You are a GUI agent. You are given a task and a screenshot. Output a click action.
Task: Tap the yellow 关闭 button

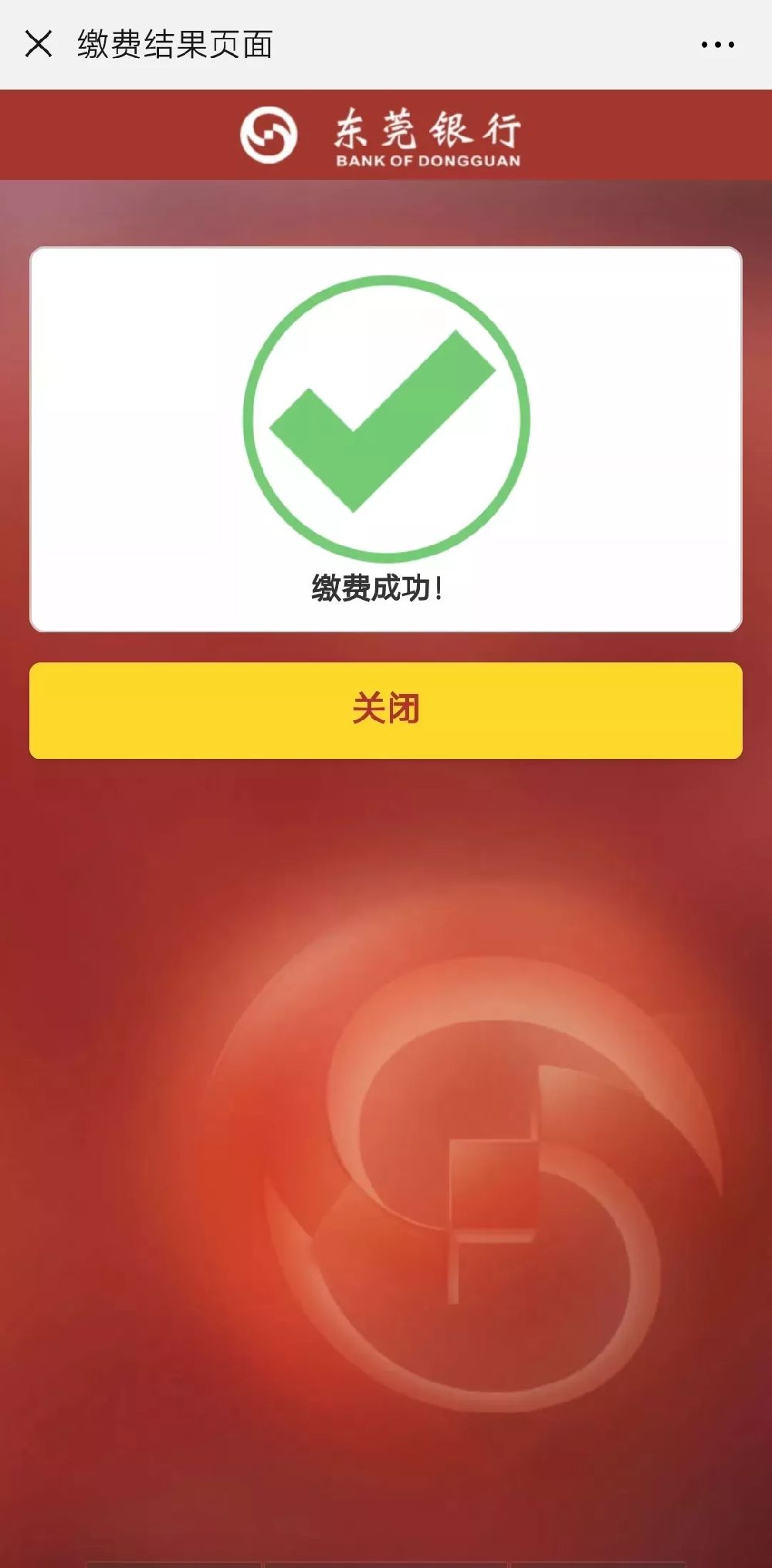pyautogui.click(x=386, y=710)
